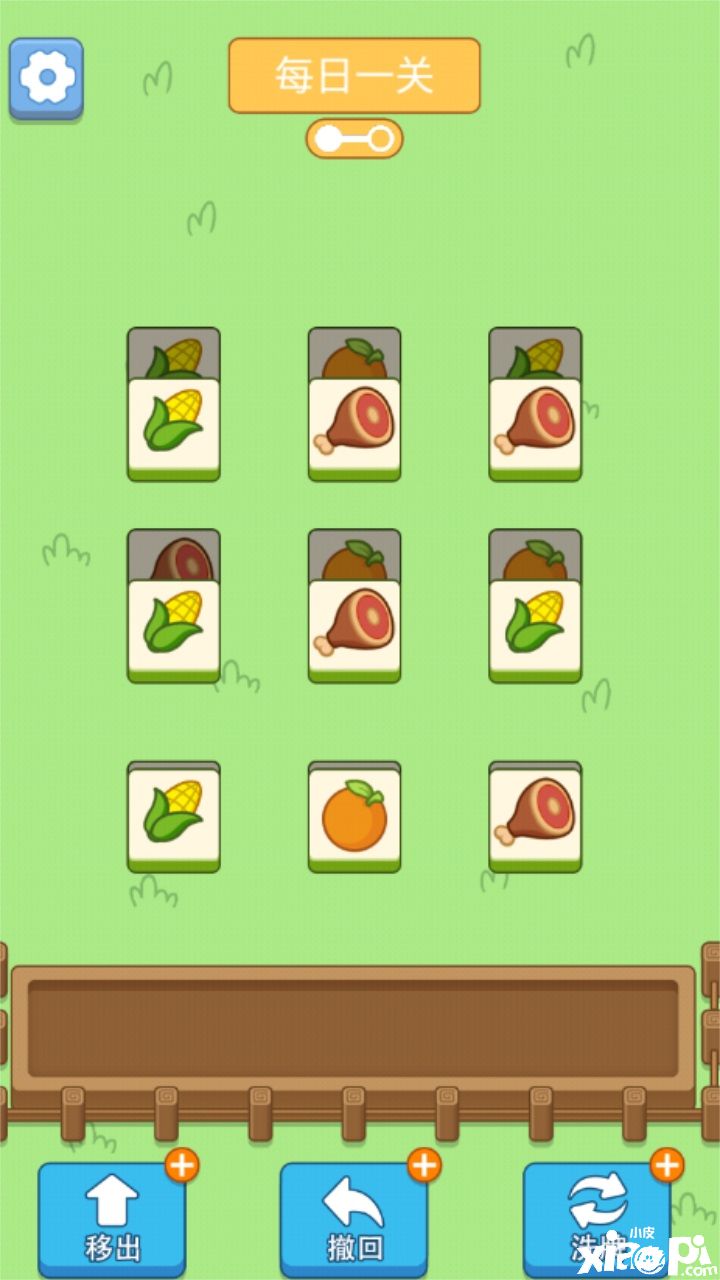
Task: Shuffle the tiles with 洗牌
Action: (596, 1216)
